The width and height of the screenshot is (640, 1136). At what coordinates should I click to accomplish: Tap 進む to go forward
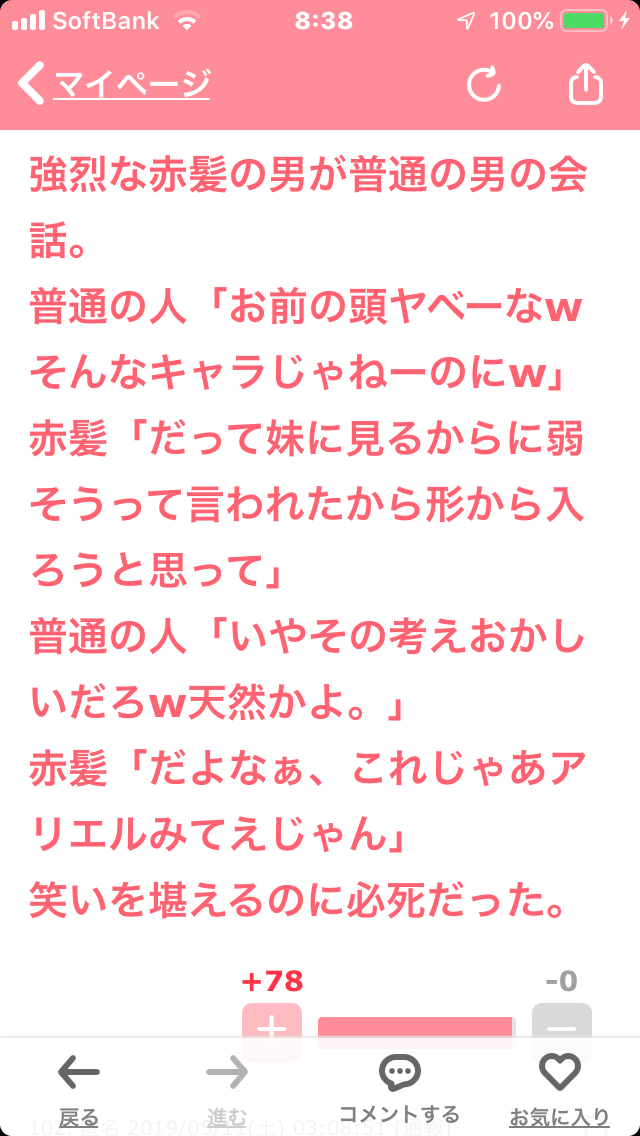click(226, 1088)
